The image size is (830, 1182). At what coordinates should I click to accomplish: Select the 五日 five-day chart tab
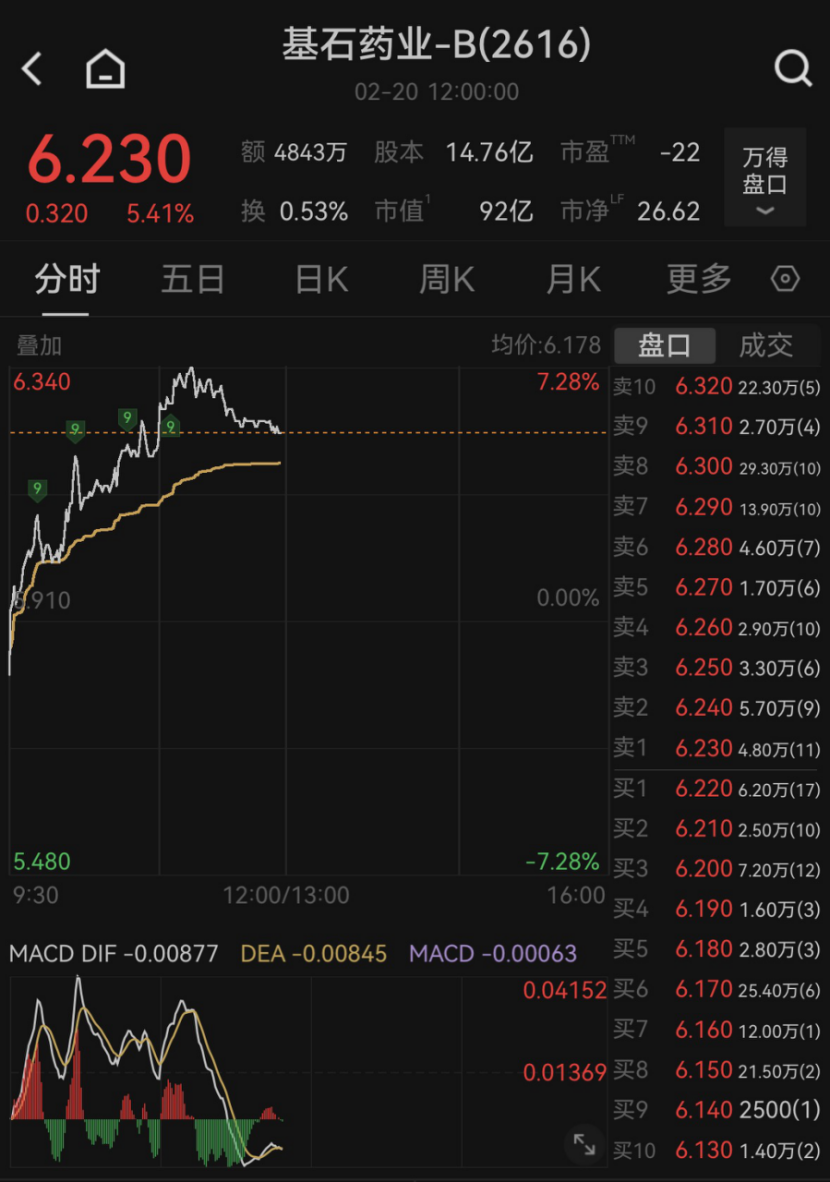192,279
